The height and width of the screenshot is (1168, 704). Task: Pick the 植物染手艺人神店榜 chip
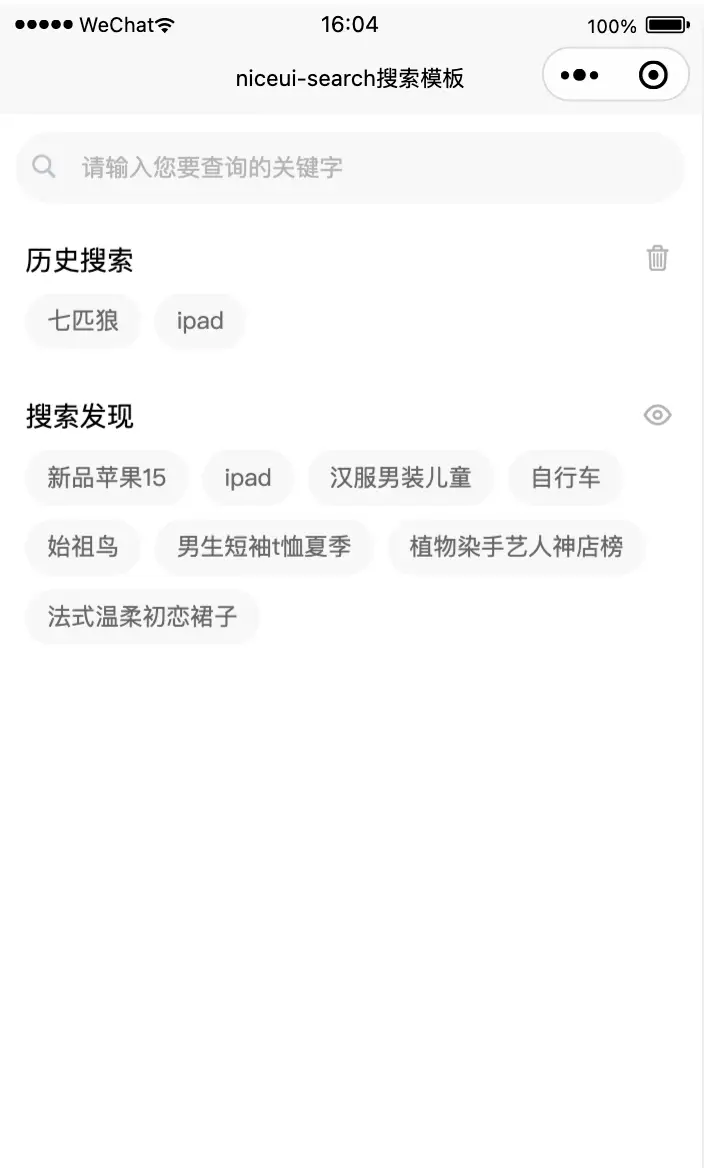[x=516, y=547]
